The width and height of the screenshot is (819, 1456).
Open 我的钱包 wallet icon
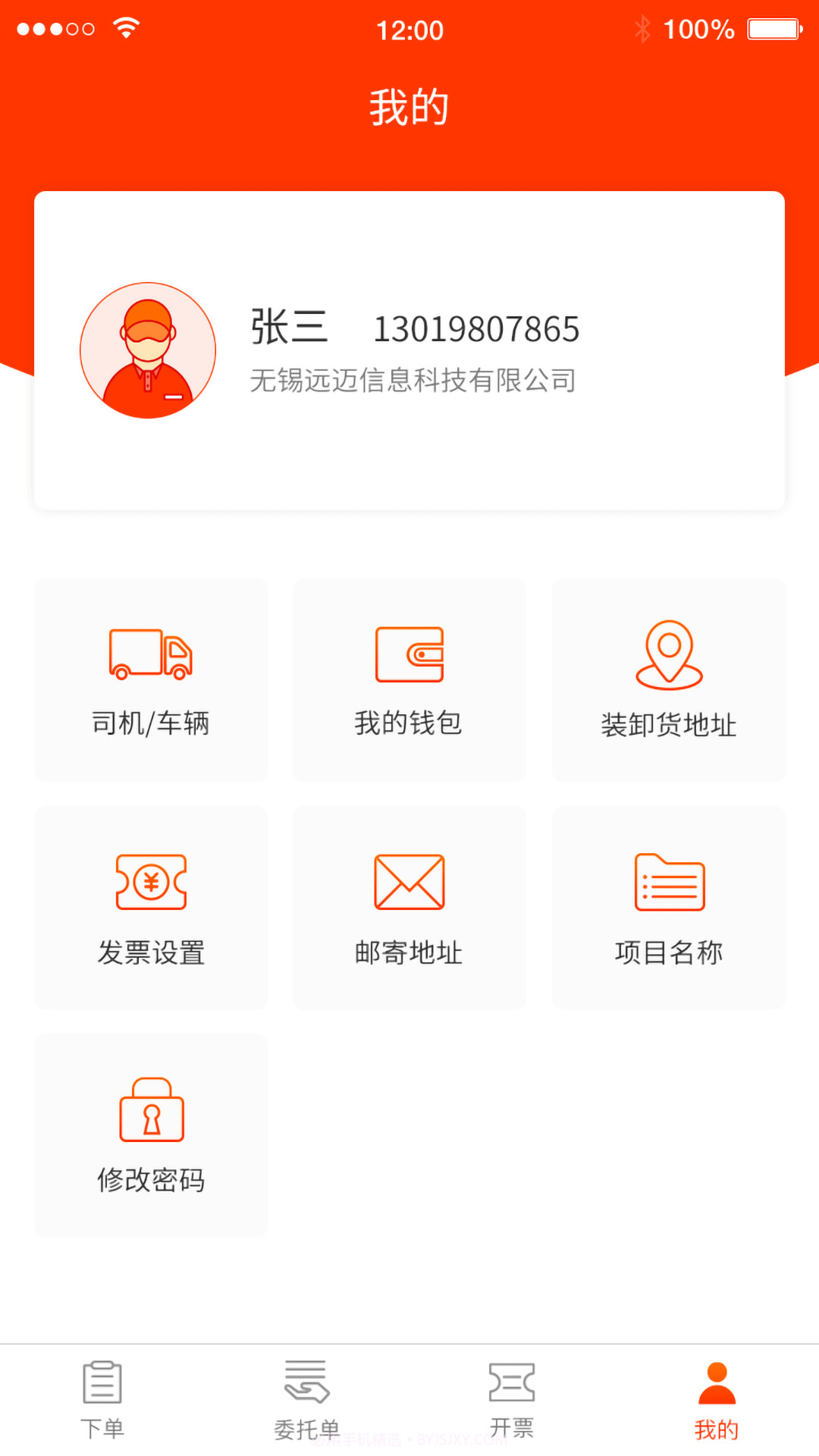(x=409, y=654)
